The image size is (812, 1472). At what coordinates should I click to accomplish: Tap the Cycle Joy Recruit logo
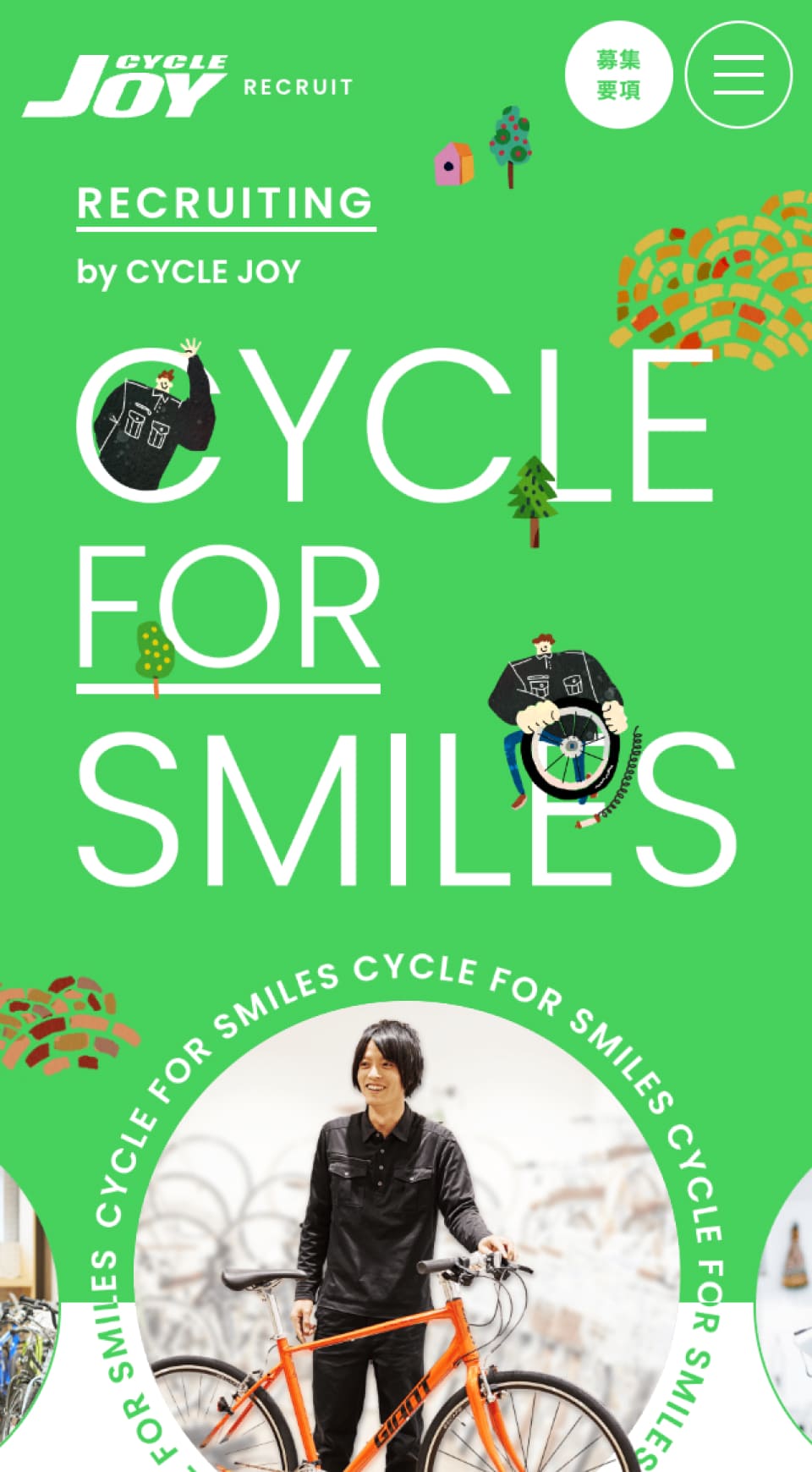pyautogui.click(x=186, y=86)
